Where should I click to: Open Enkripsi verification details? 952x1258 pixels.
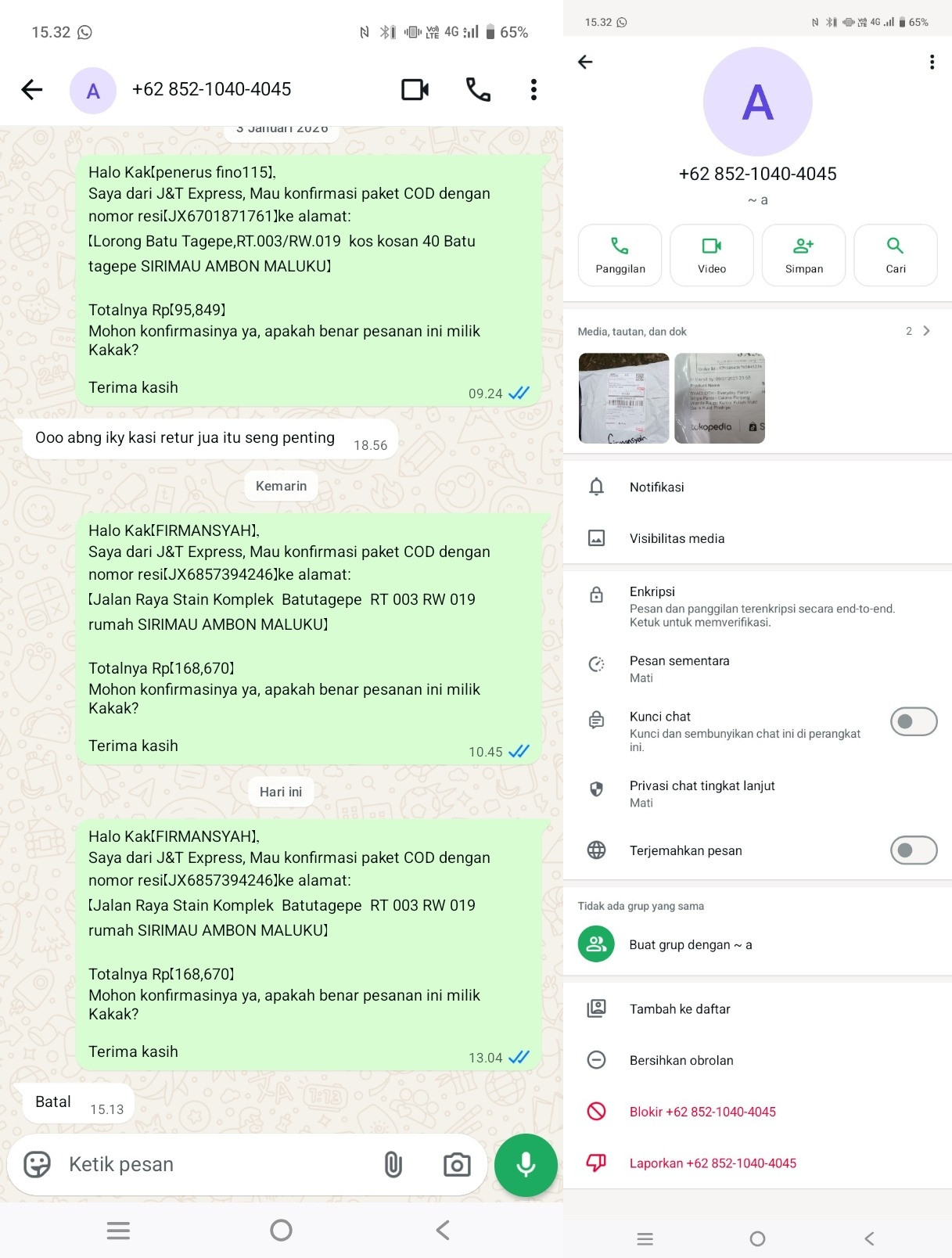(757, 606)
